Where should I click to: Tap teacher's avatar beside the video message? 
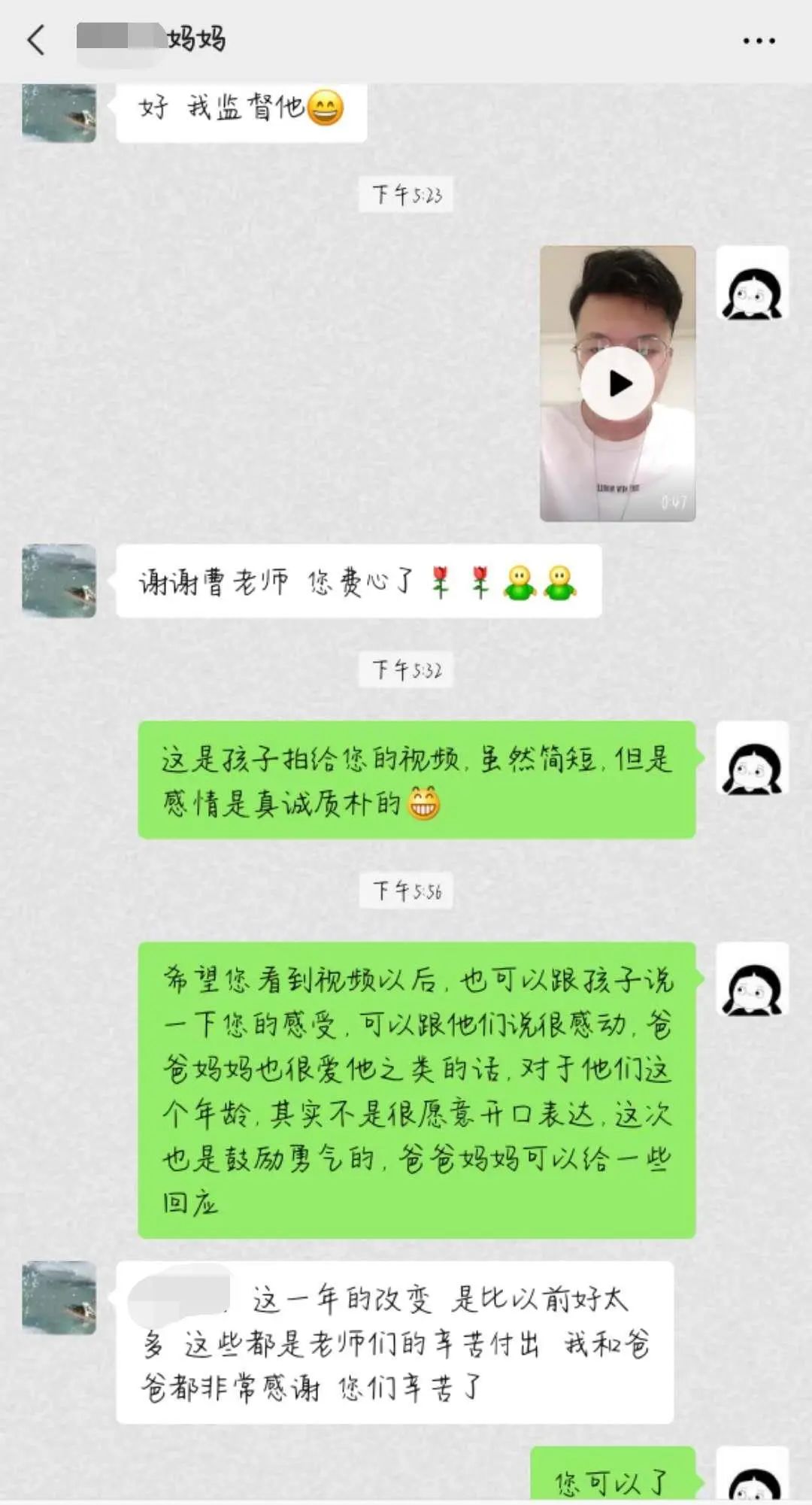coord(752,284)
